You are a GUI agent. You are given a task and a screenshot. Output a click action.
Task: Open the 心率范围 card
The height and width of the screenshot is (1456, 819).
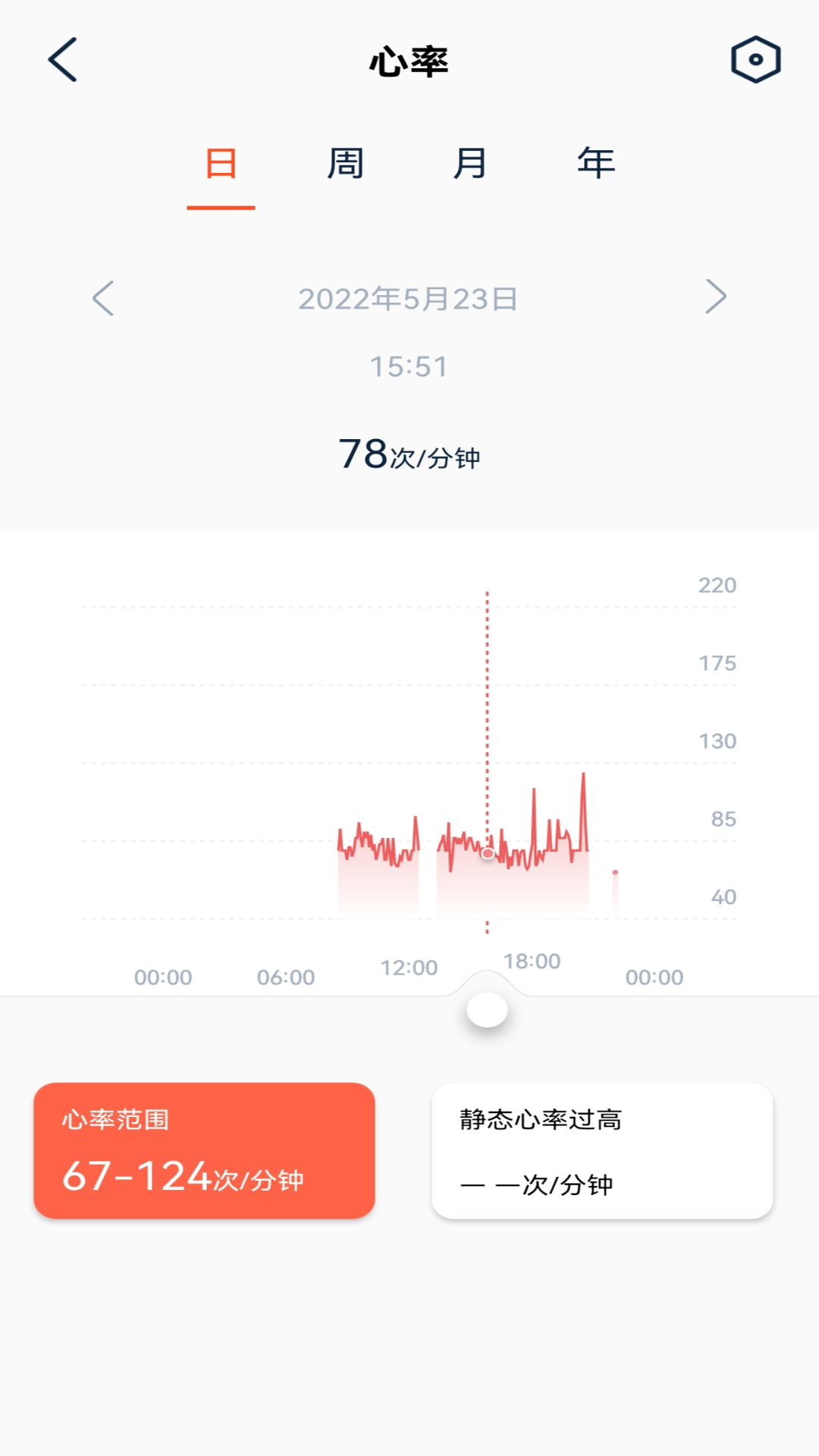click(205, 1150)
